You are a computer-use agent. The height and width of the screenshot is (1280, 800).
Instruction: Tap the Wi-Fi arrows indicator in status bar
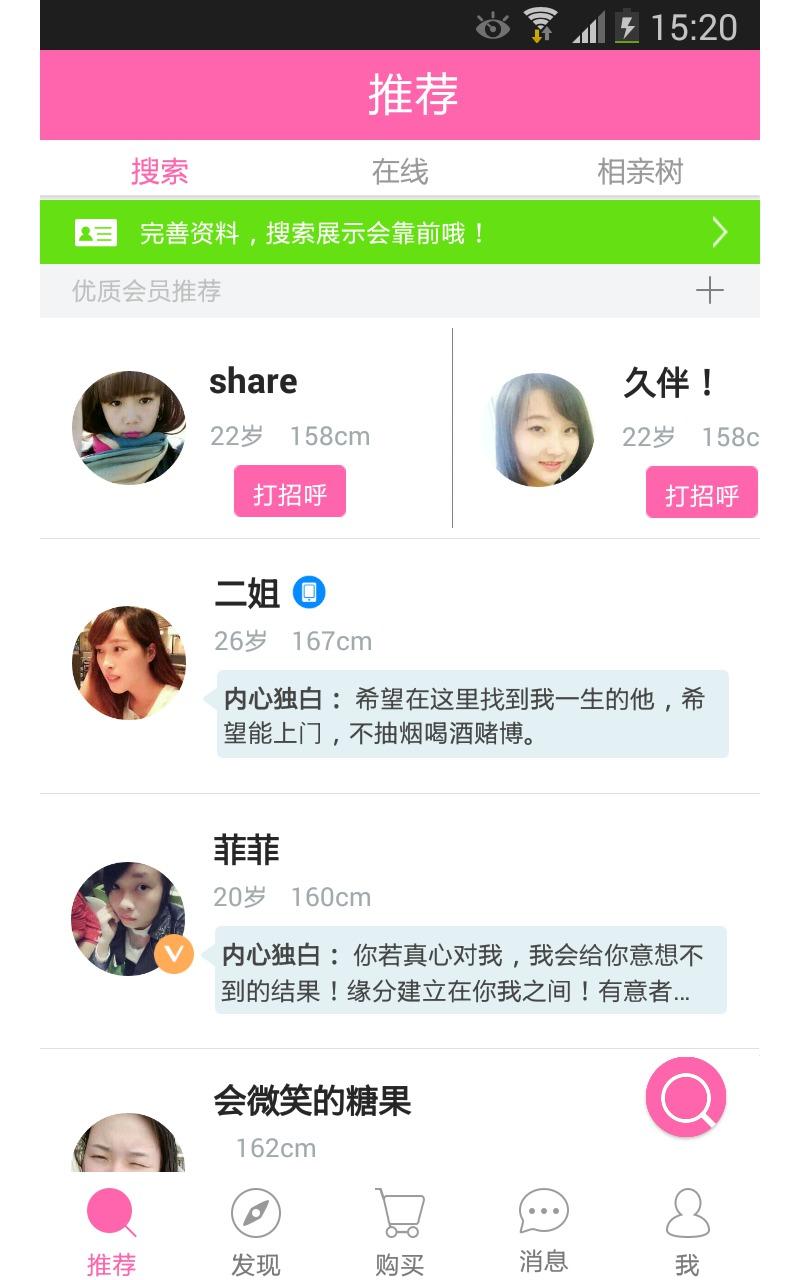(540, 27)
